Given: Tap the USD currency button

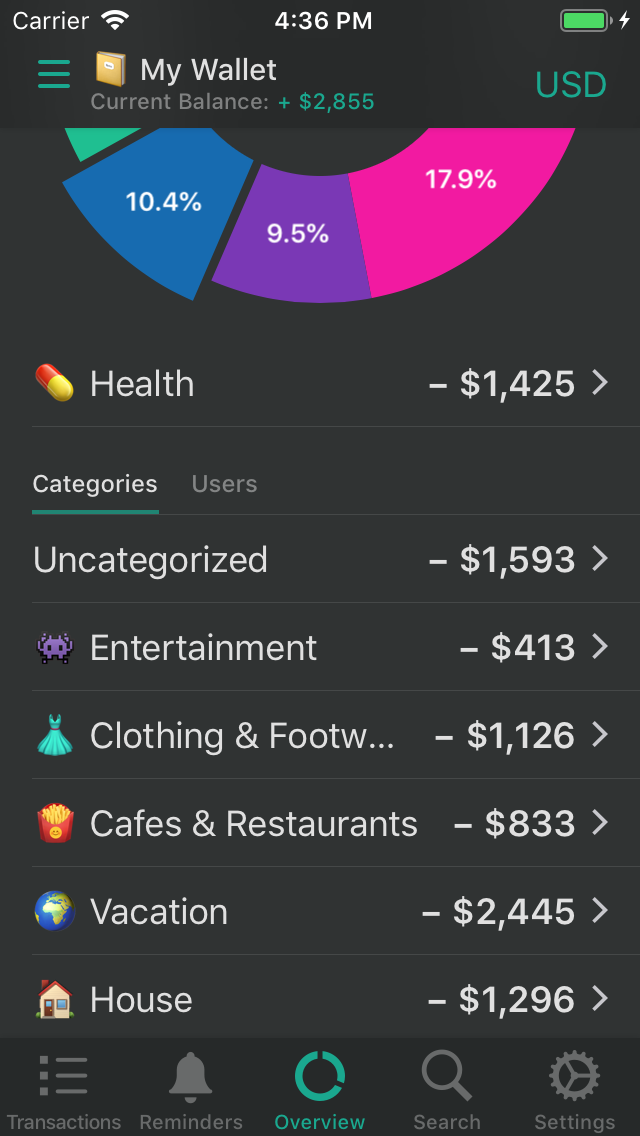Looking at the screenshot, I should coord(571,85).
